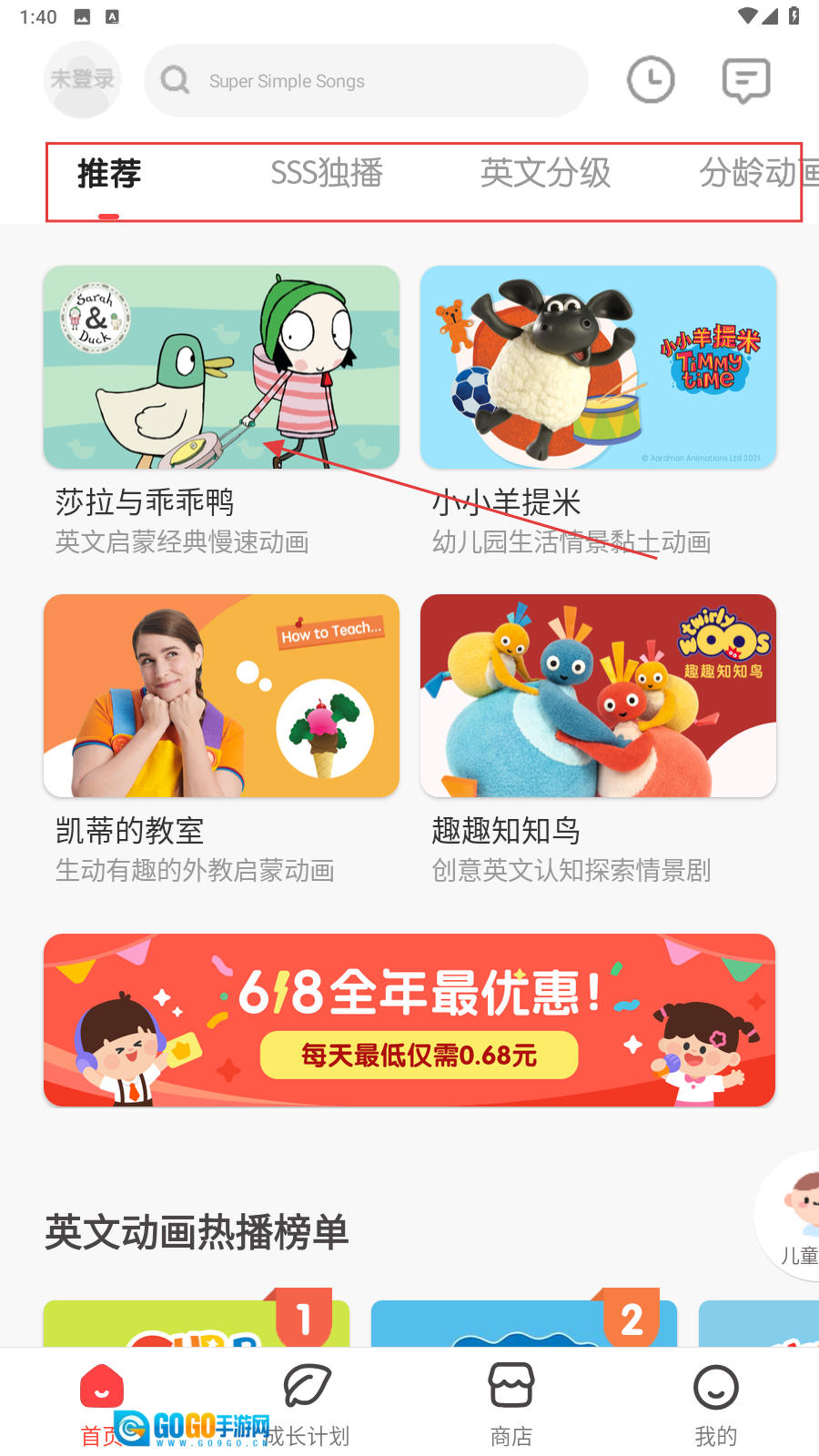Select the 推荐 tab

point(109,173)
